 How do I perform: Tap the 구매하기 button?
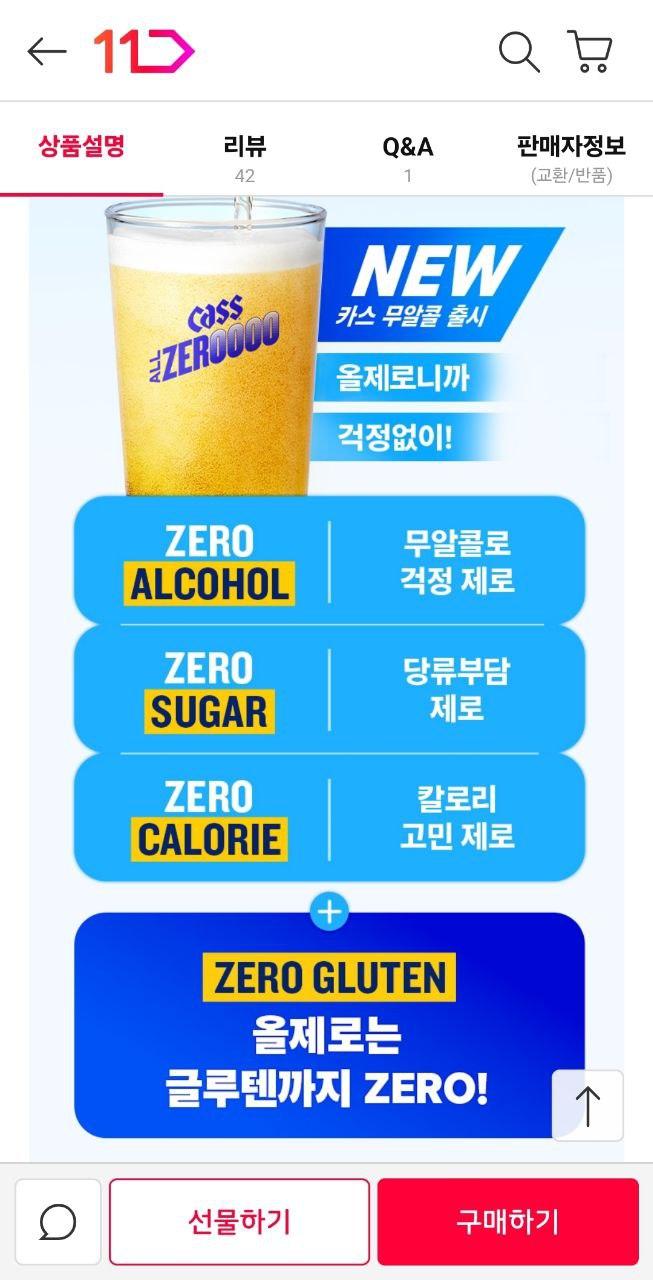507,1222
